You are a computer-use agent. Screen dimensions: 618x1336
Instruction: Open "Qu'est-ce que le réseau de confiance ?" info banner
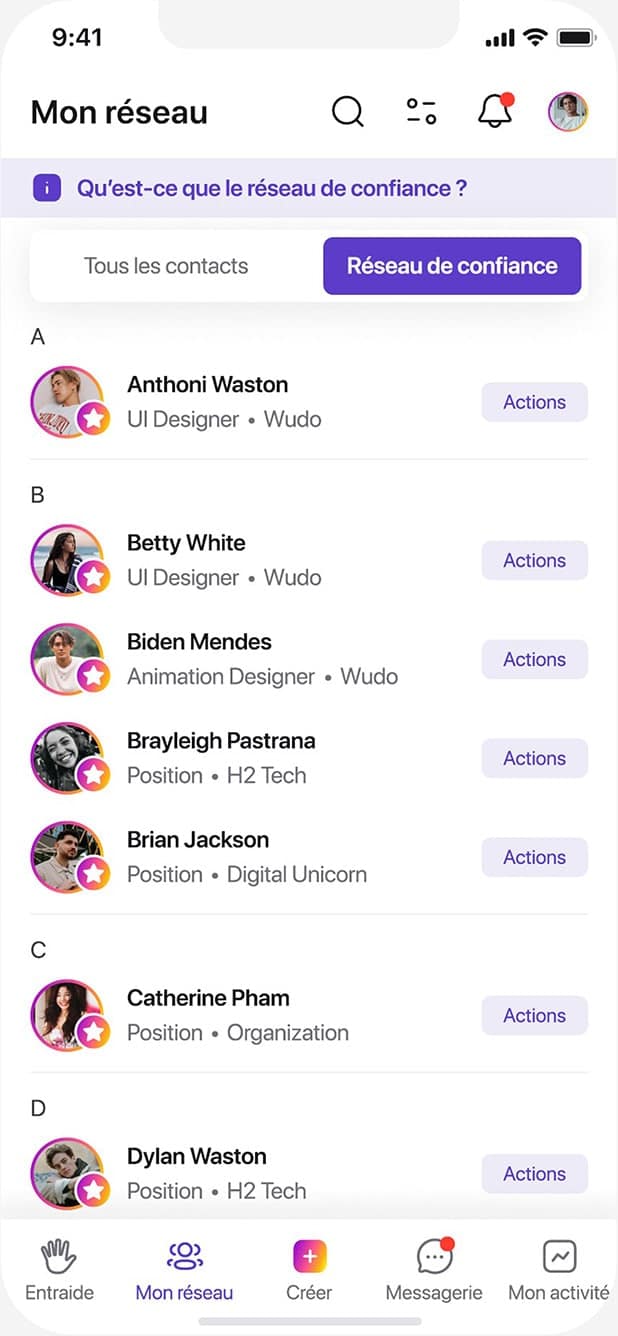pyautogui.click(x=309, y=188)
